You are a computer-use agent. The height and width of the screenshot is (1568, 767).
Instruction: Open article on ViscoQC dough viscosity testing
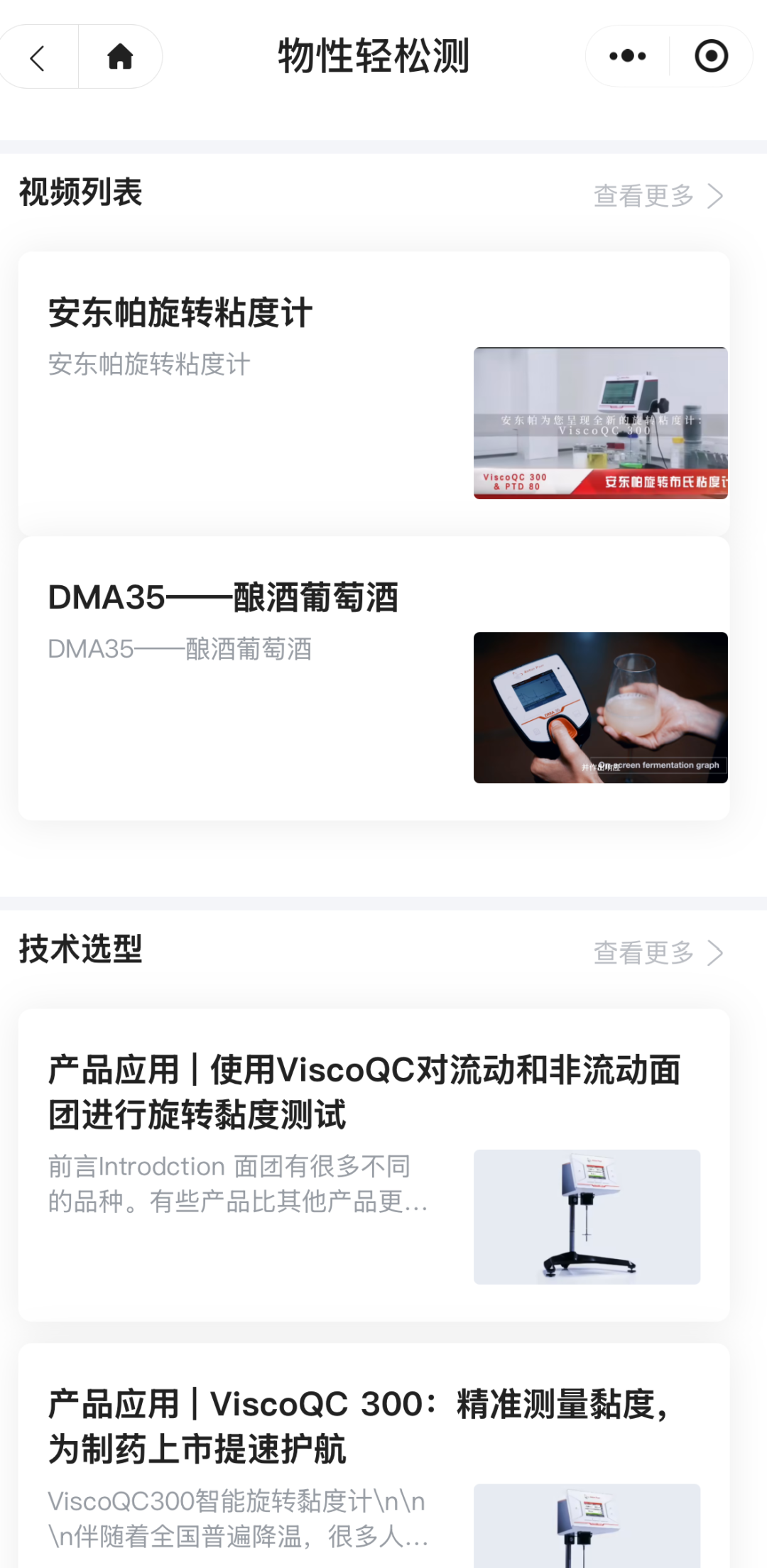pos(374,1165)
